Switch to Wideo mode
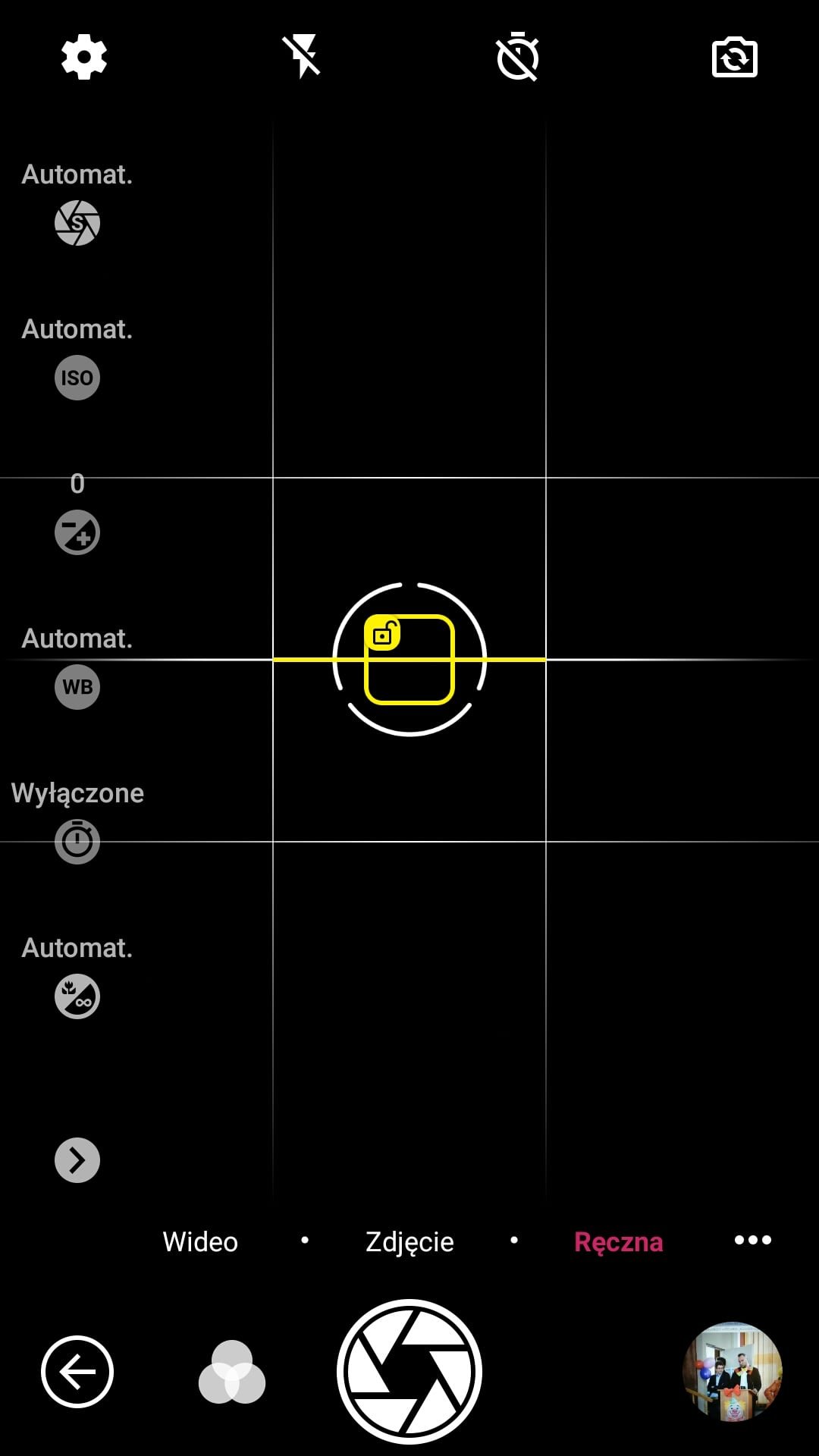The width and height of the screenshot is (819, 1456). [200, 1242]
